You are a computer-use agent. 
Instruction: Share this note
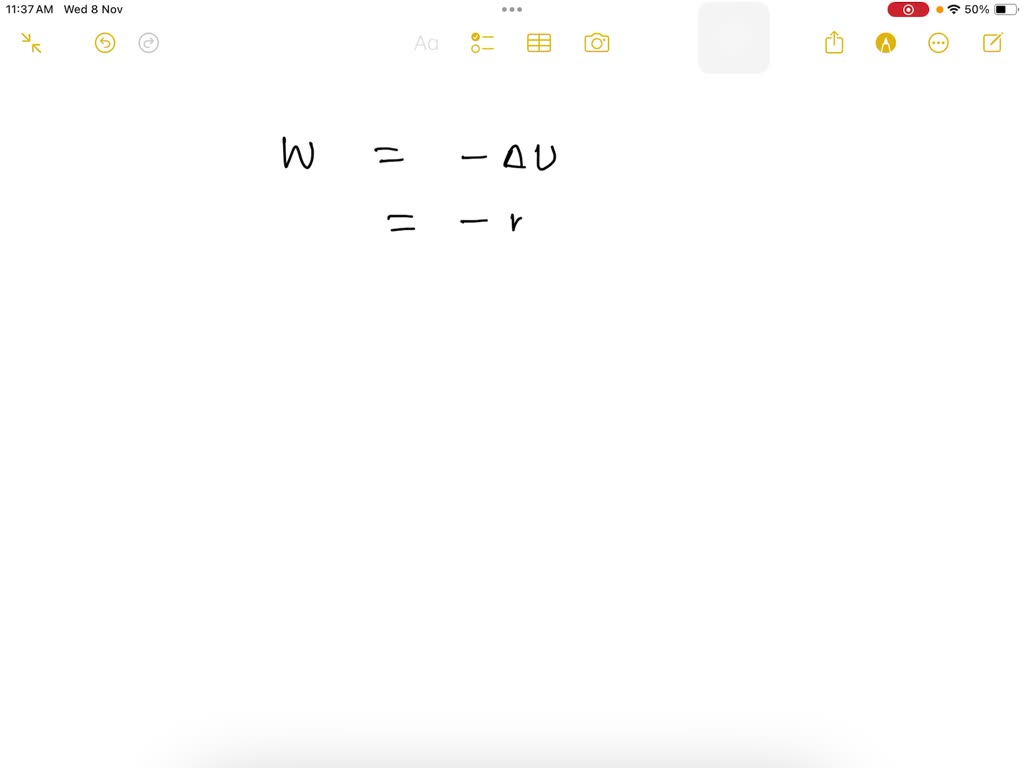pyautogui.click(x=834, y=43)
